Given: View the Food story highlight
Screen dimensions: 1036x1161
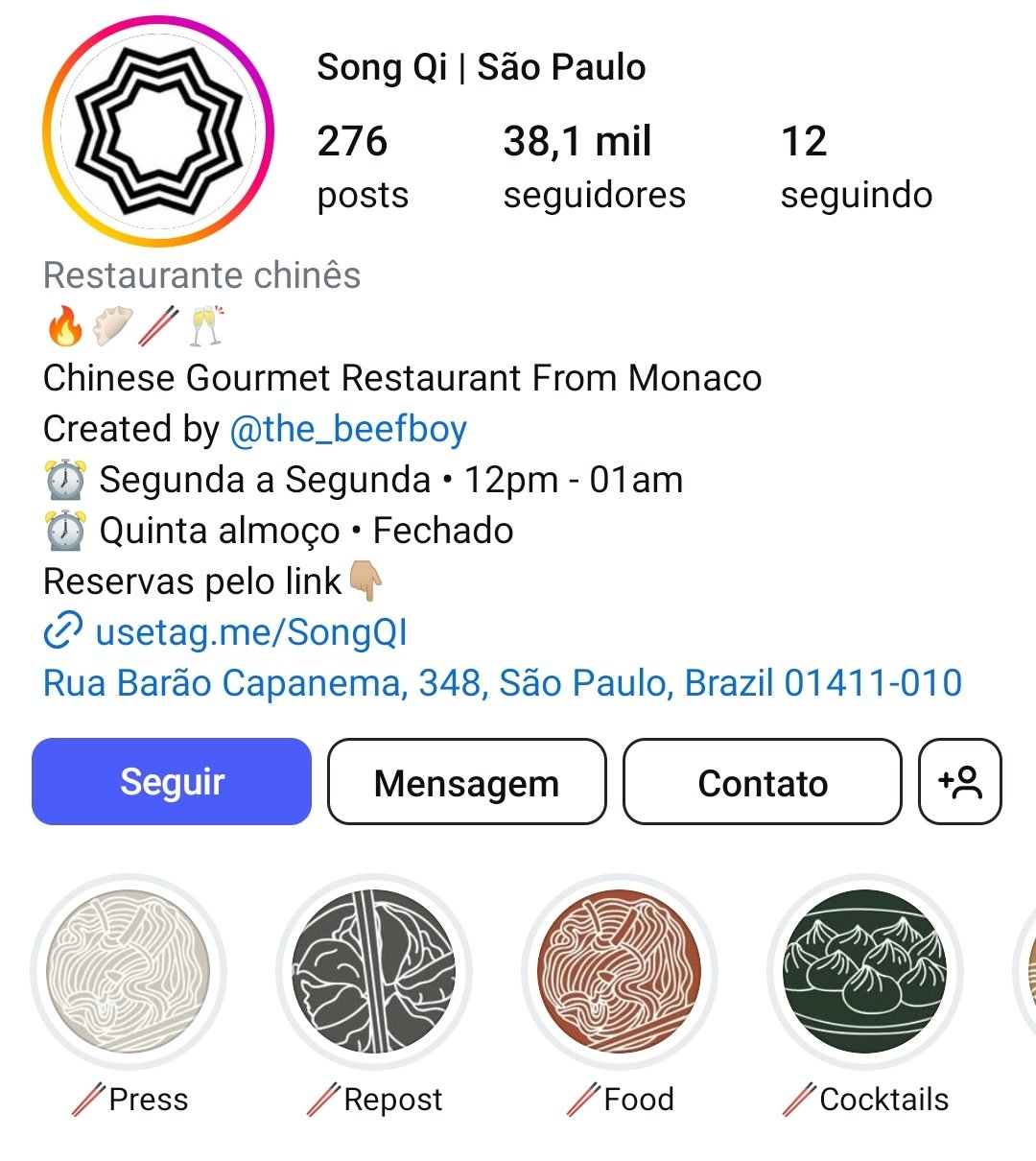Looking at the screenshot, I should [x=620, y=971].
